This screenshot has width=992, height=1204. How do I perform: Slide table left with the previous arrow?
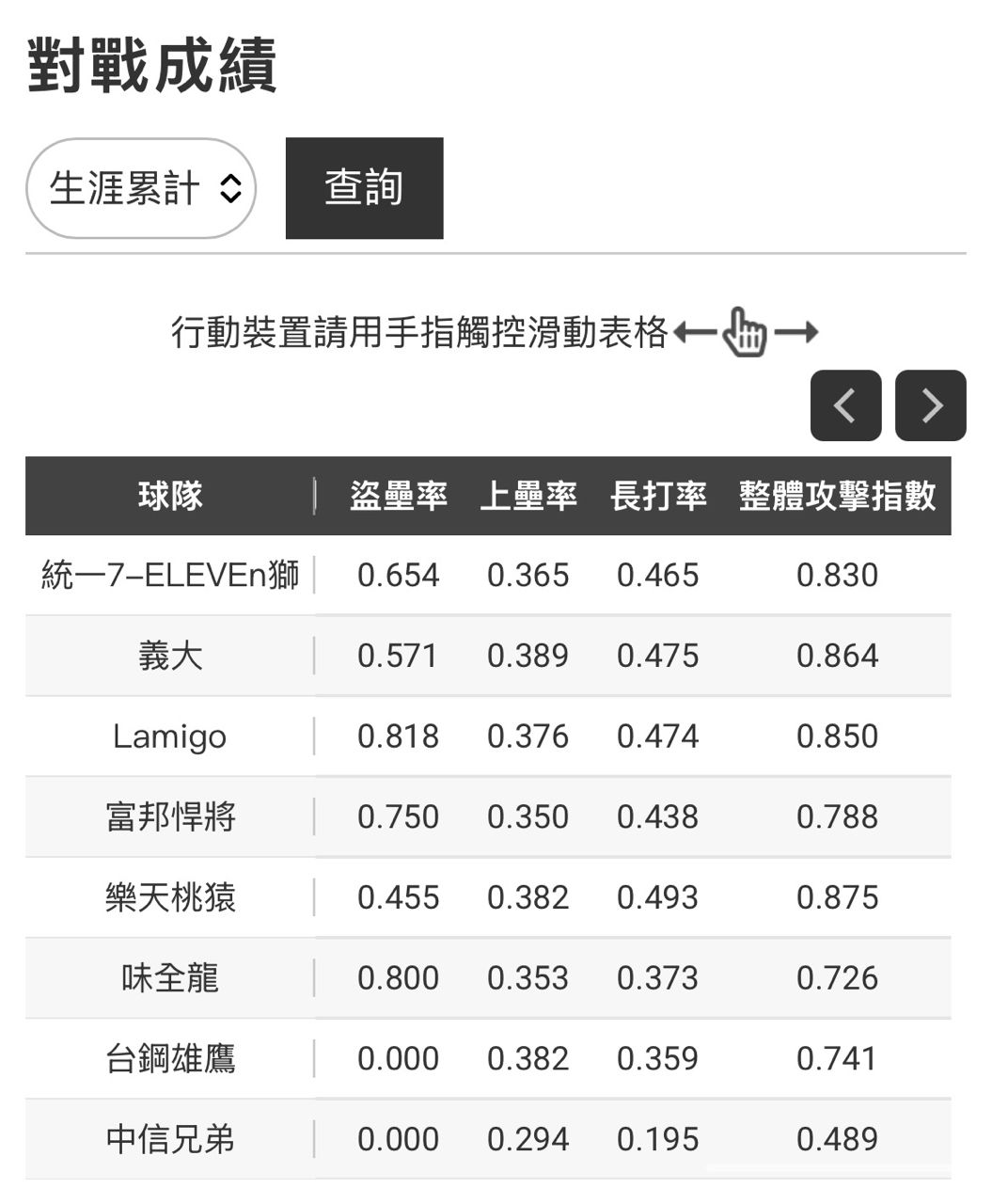point(845,405)
